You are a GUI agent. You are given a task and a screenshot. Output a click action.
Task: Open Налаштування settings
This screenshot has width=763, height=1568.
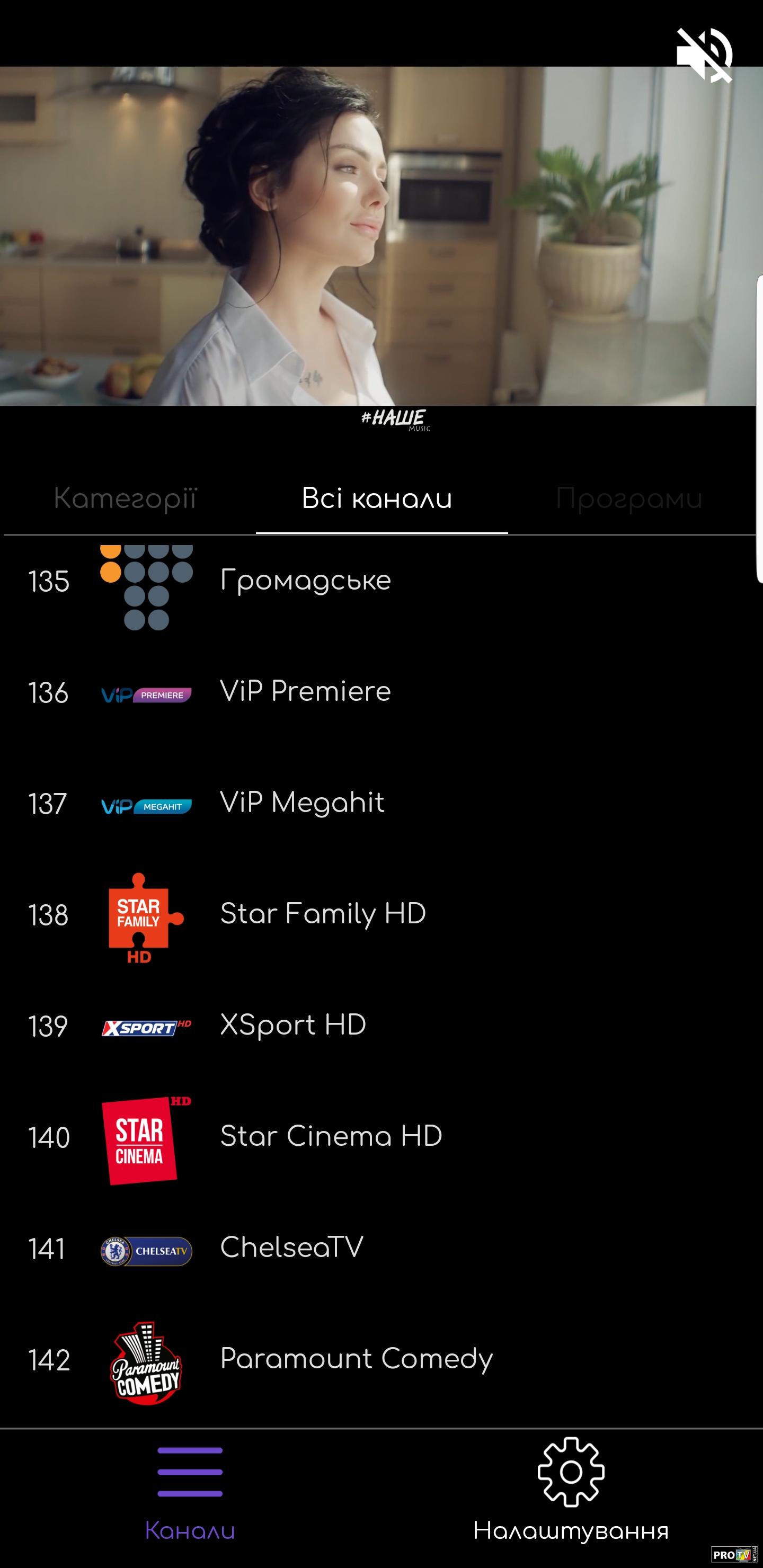coord(571,1490)
